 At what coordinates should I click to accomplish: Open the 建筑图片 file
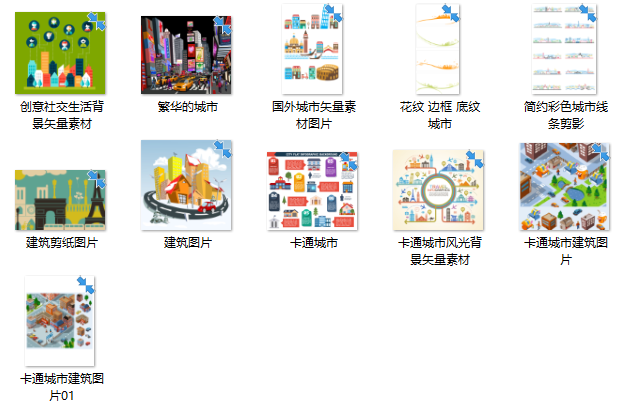[187, 186]
